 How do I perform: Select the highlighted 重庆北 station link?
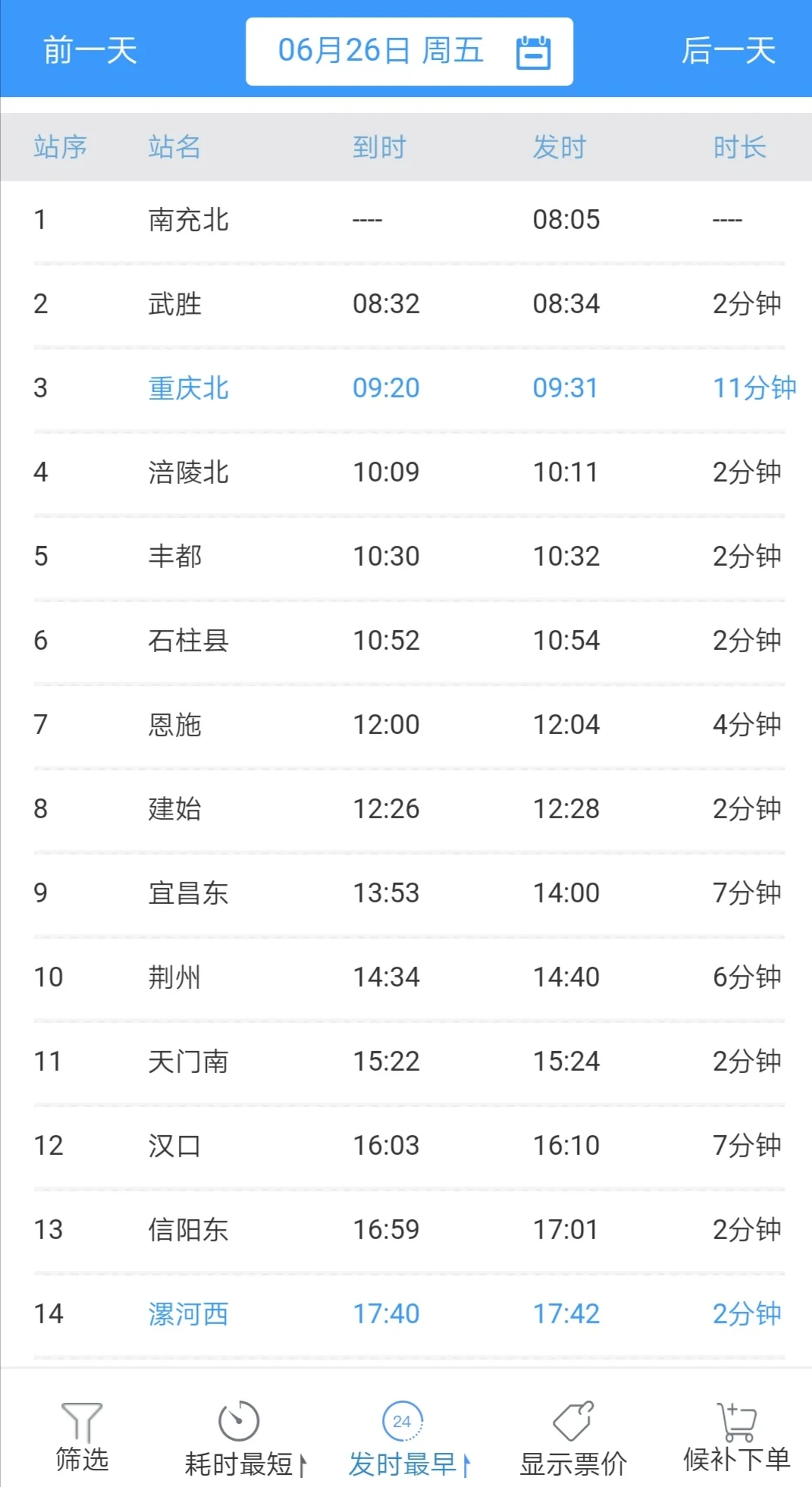188,388
